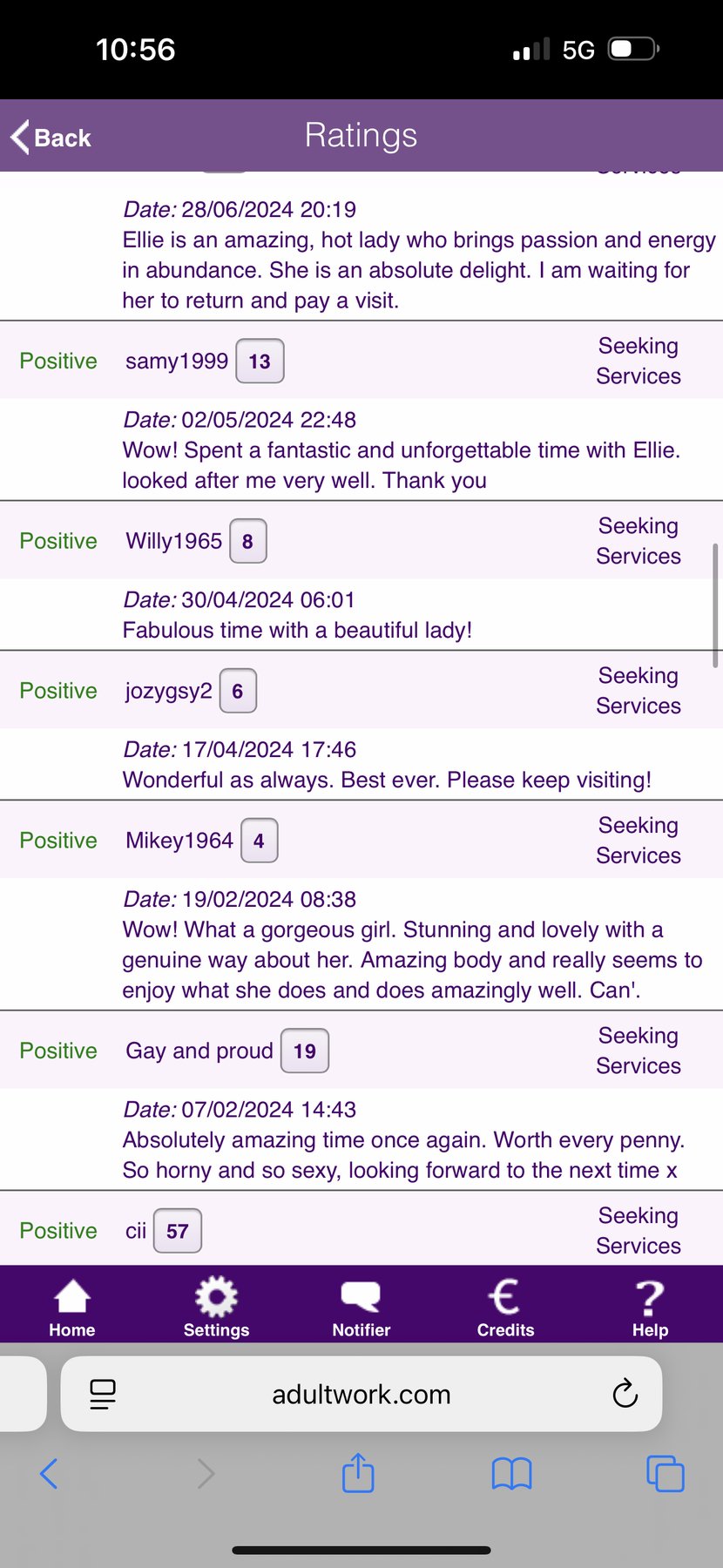Image resolution: width=723 pixels, height=1568 pixels.
Task: Tap the adultwork.com address bar
Action: [x=361, y=1394]
